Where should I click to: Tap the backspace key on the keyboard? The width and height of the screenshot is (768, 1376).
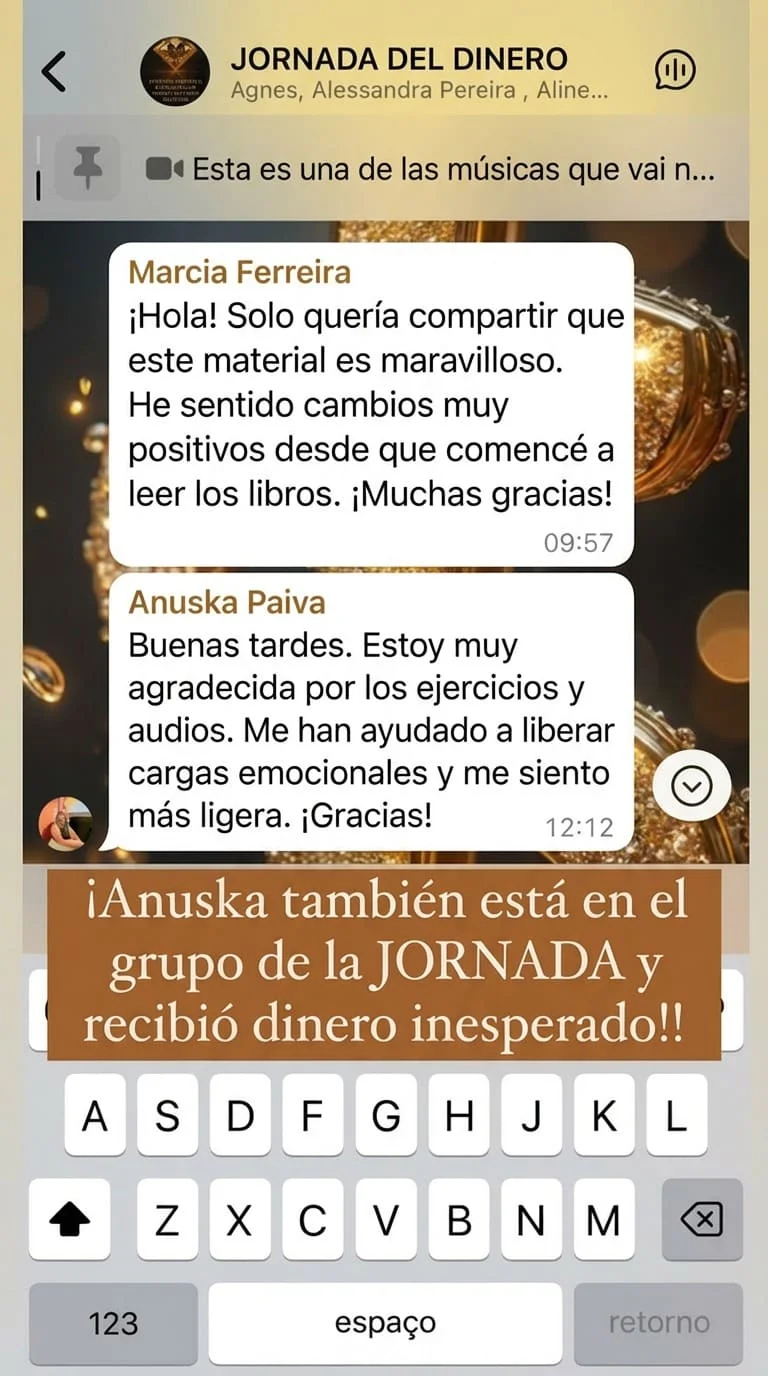tap(701, 1219)
